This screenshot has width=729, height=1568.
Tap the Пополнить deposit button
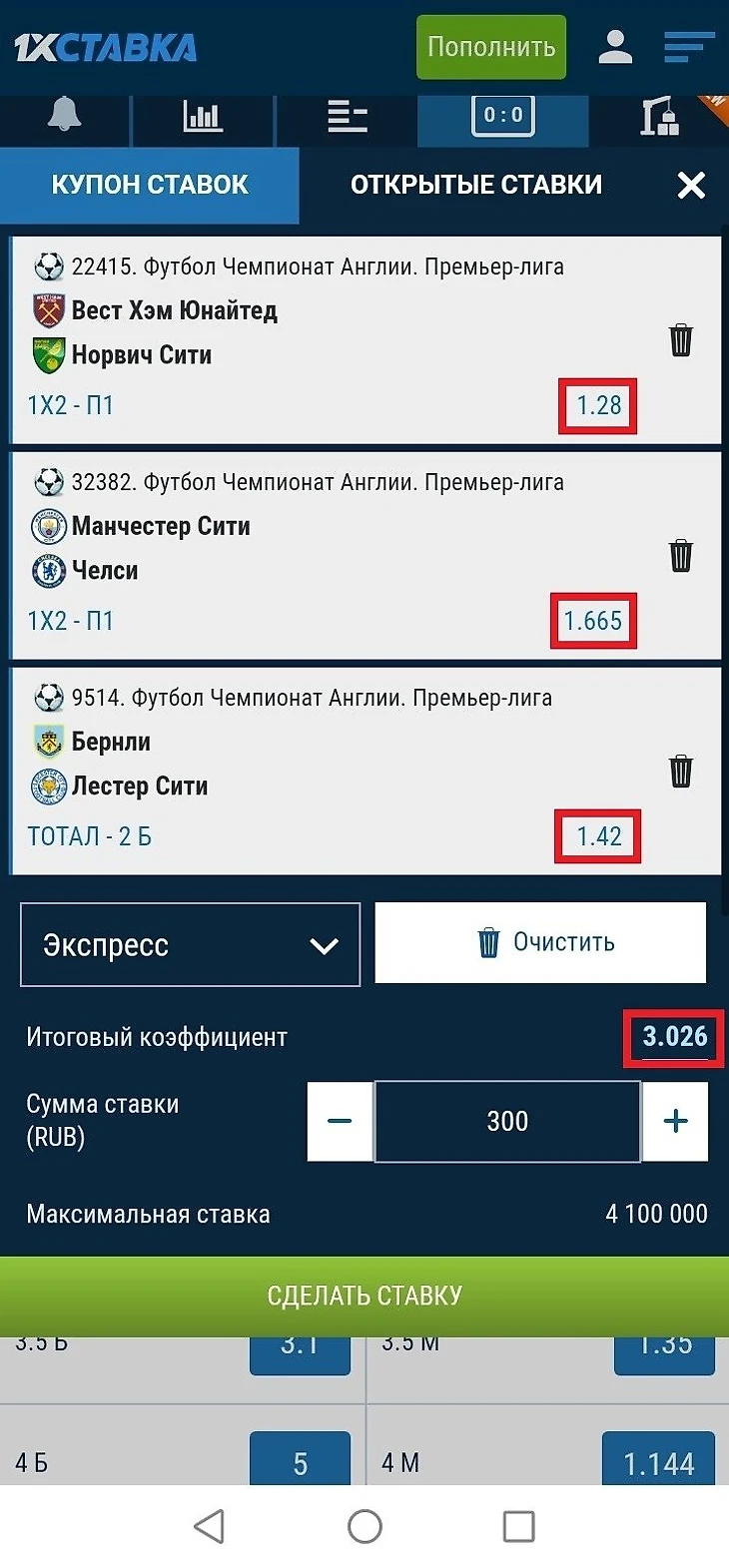490,47
